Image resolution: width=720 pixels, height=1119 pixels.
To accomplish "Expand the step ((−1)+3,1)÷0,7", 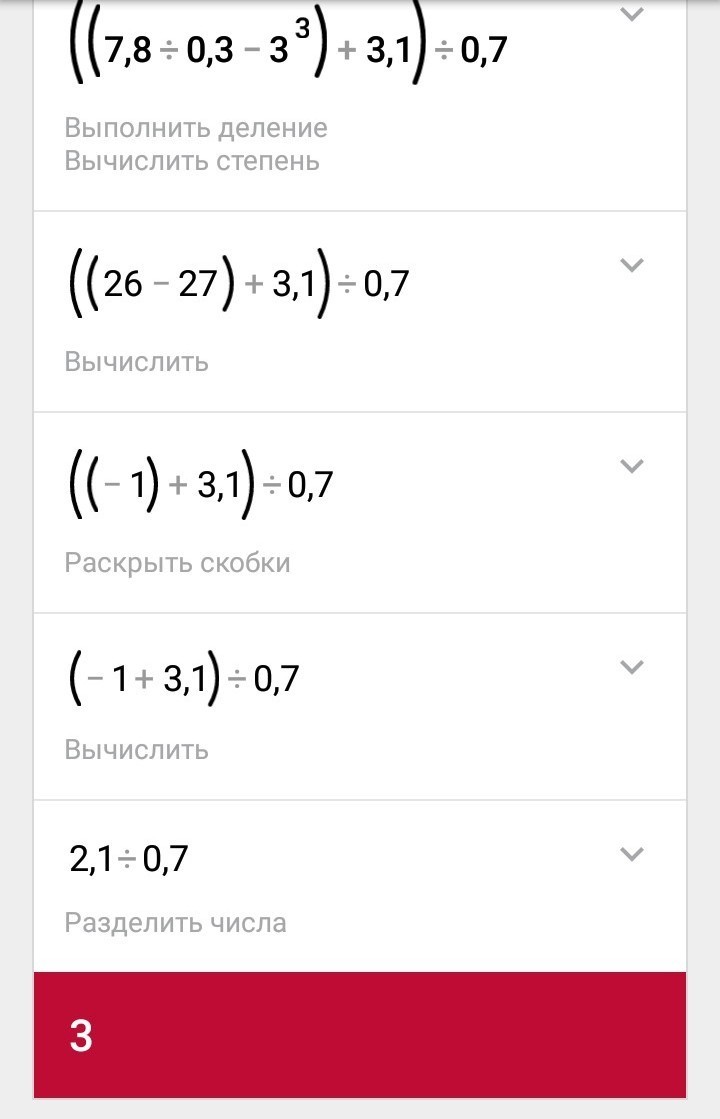I will tap(631, 466).
